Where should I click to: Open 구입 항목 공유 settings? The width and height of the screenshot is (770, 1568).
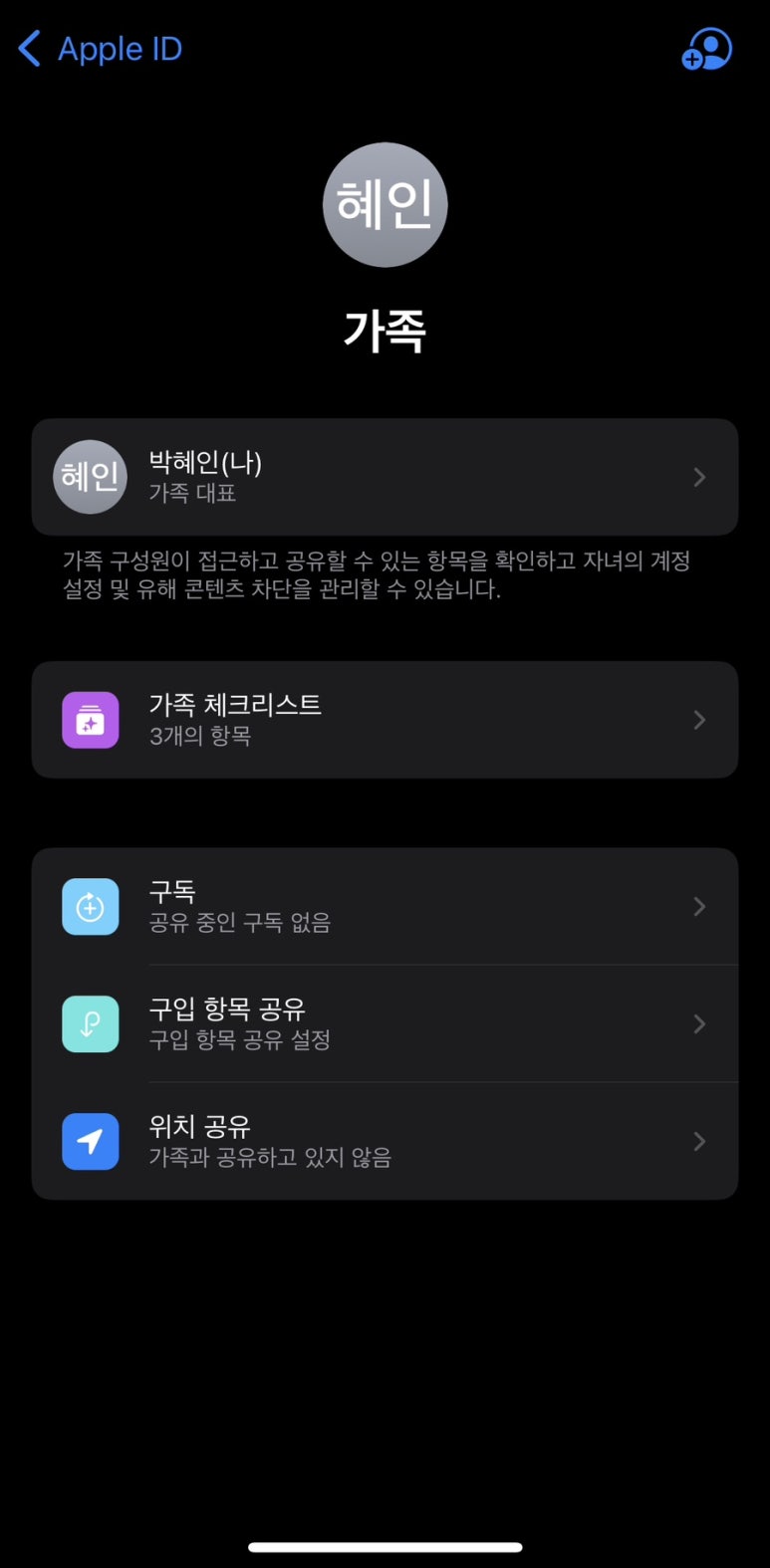[385, 1023]
